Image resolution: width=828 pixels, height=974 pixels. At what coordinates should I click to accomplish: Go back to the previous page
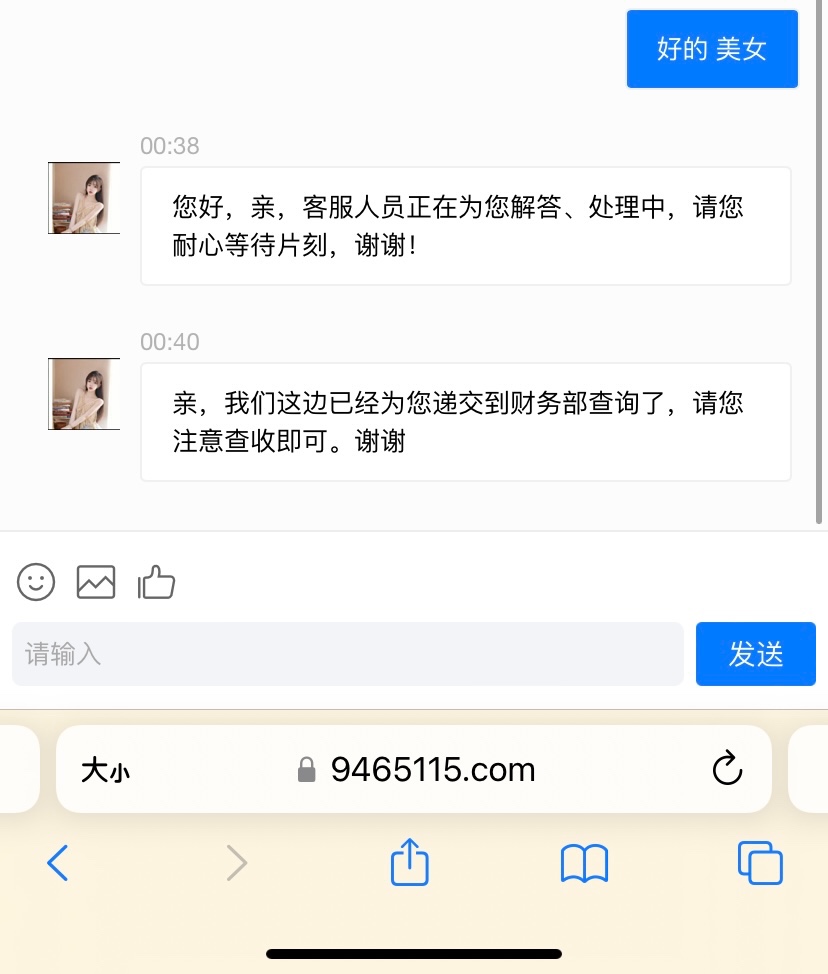(58, 862)
